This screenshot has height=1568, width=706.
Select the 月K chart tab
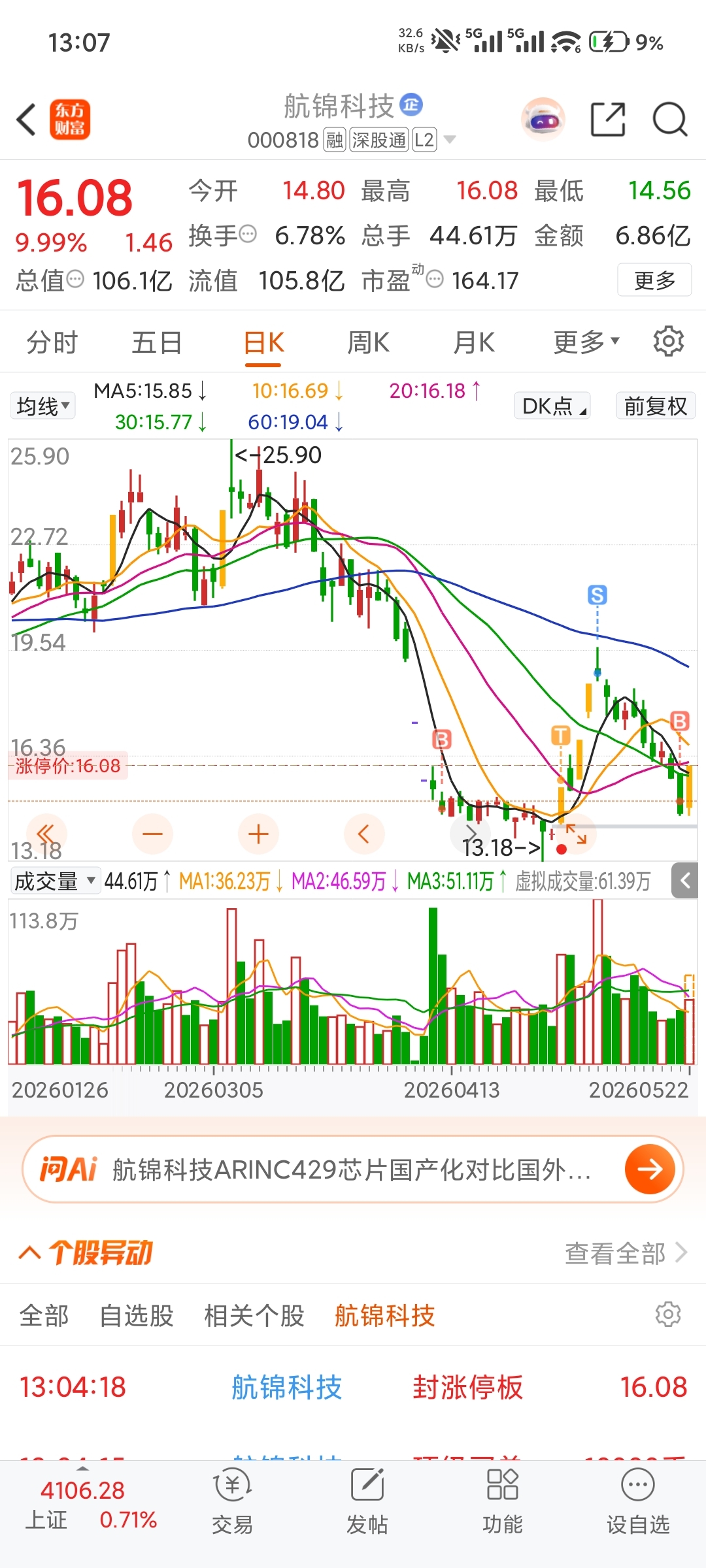coord(474,342)
